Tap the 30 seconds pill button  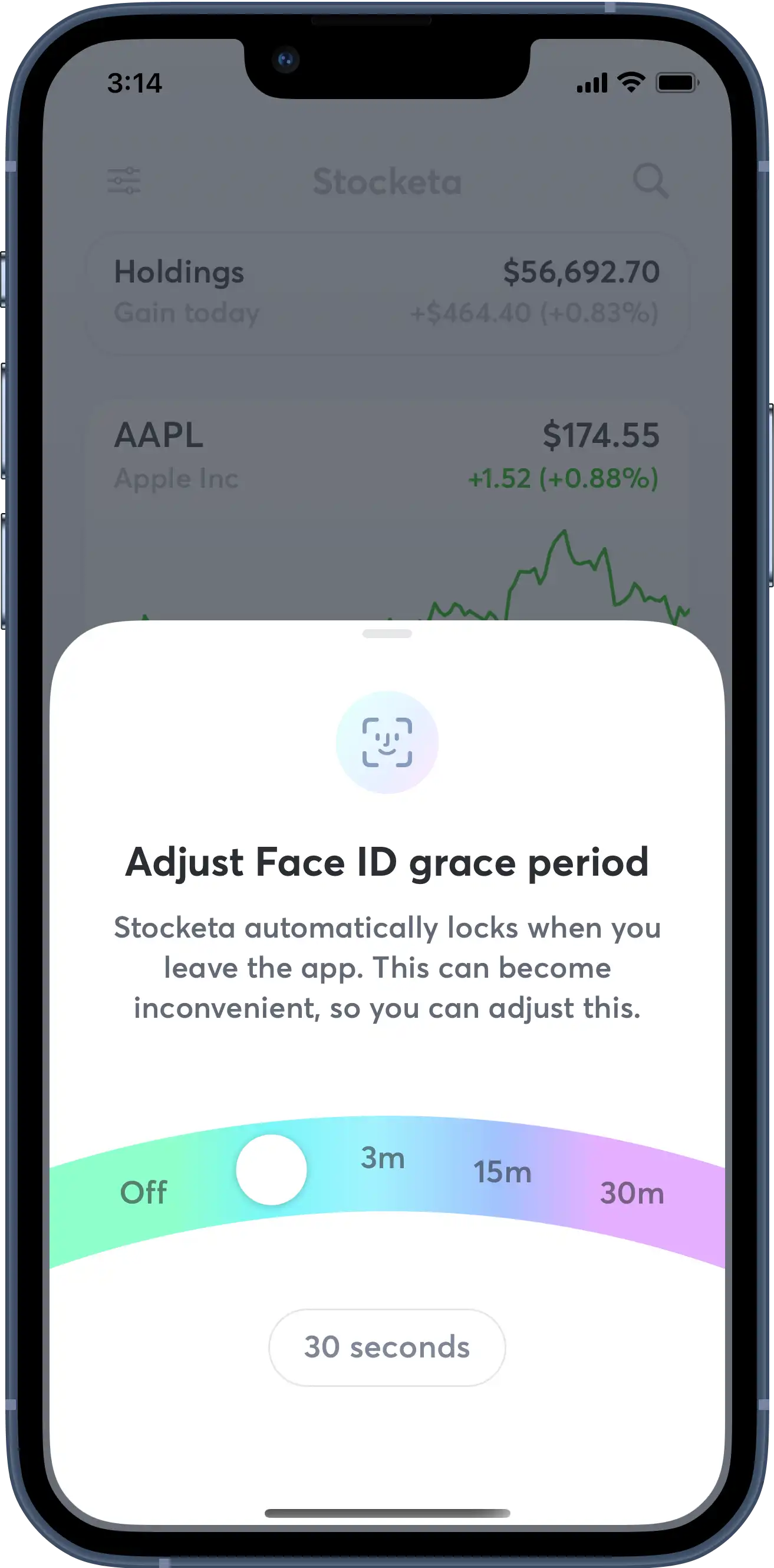(x=387, y=1347)
